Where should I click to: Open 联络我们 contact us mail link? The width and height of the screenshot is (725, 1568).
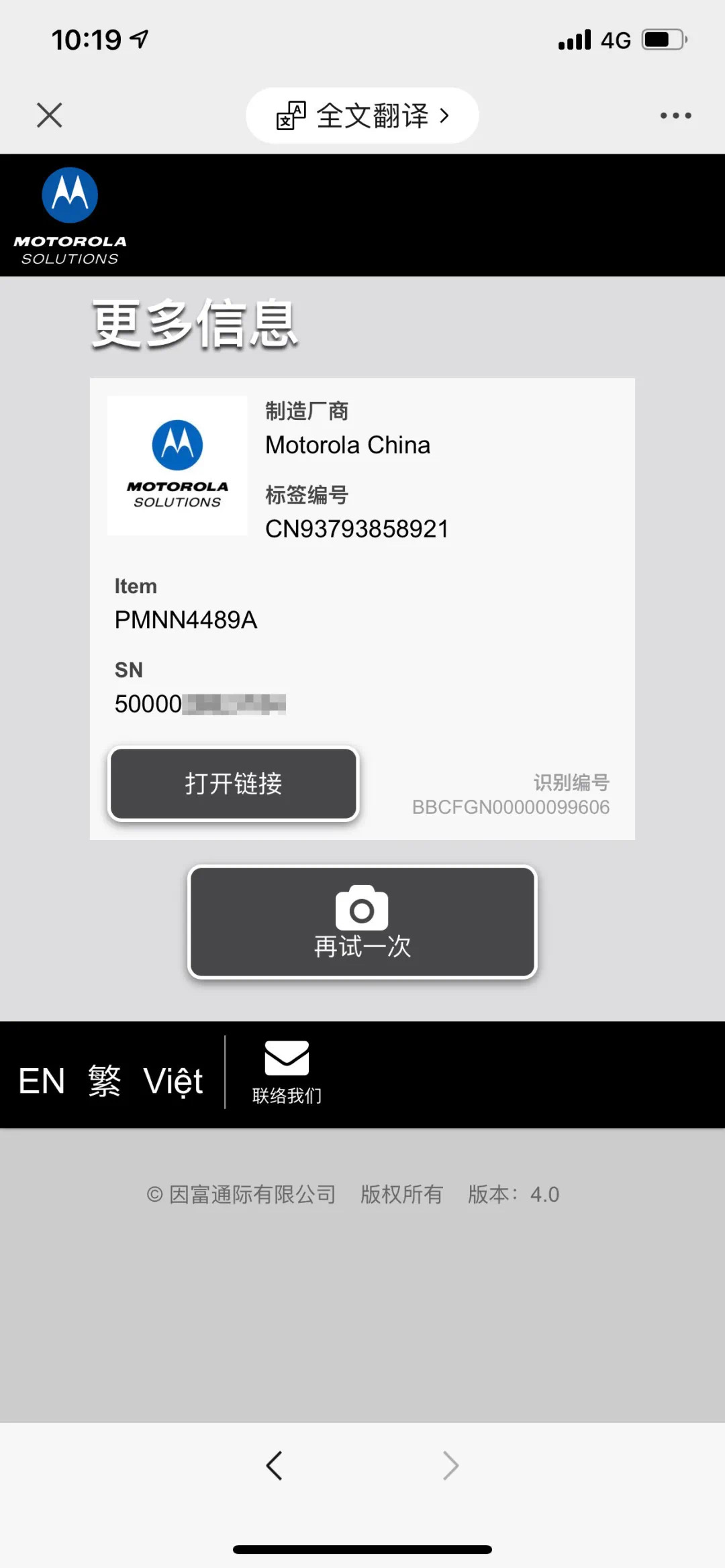pyautogui.click(x=287, y=1072)
